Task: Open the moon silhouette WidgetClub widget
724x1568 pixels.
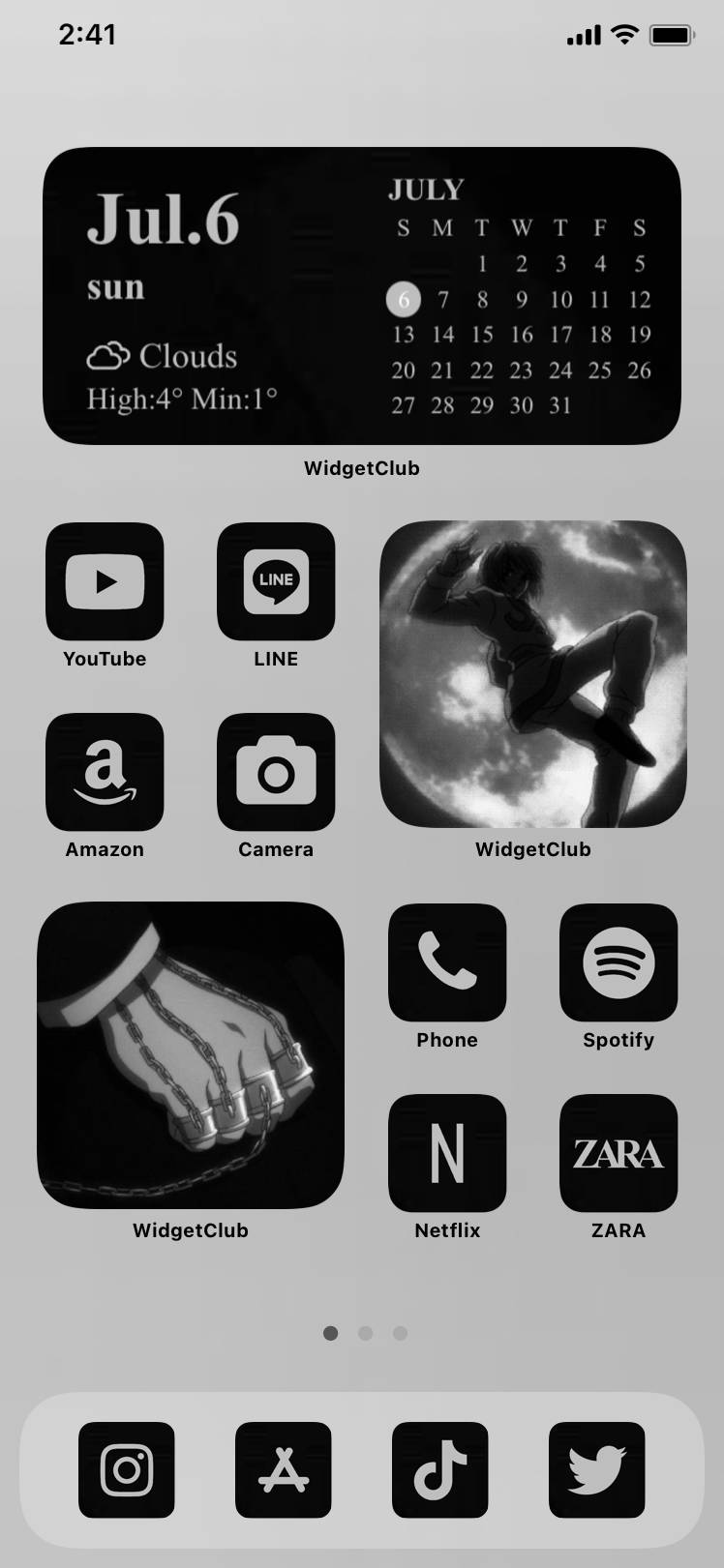Action: 533,674
